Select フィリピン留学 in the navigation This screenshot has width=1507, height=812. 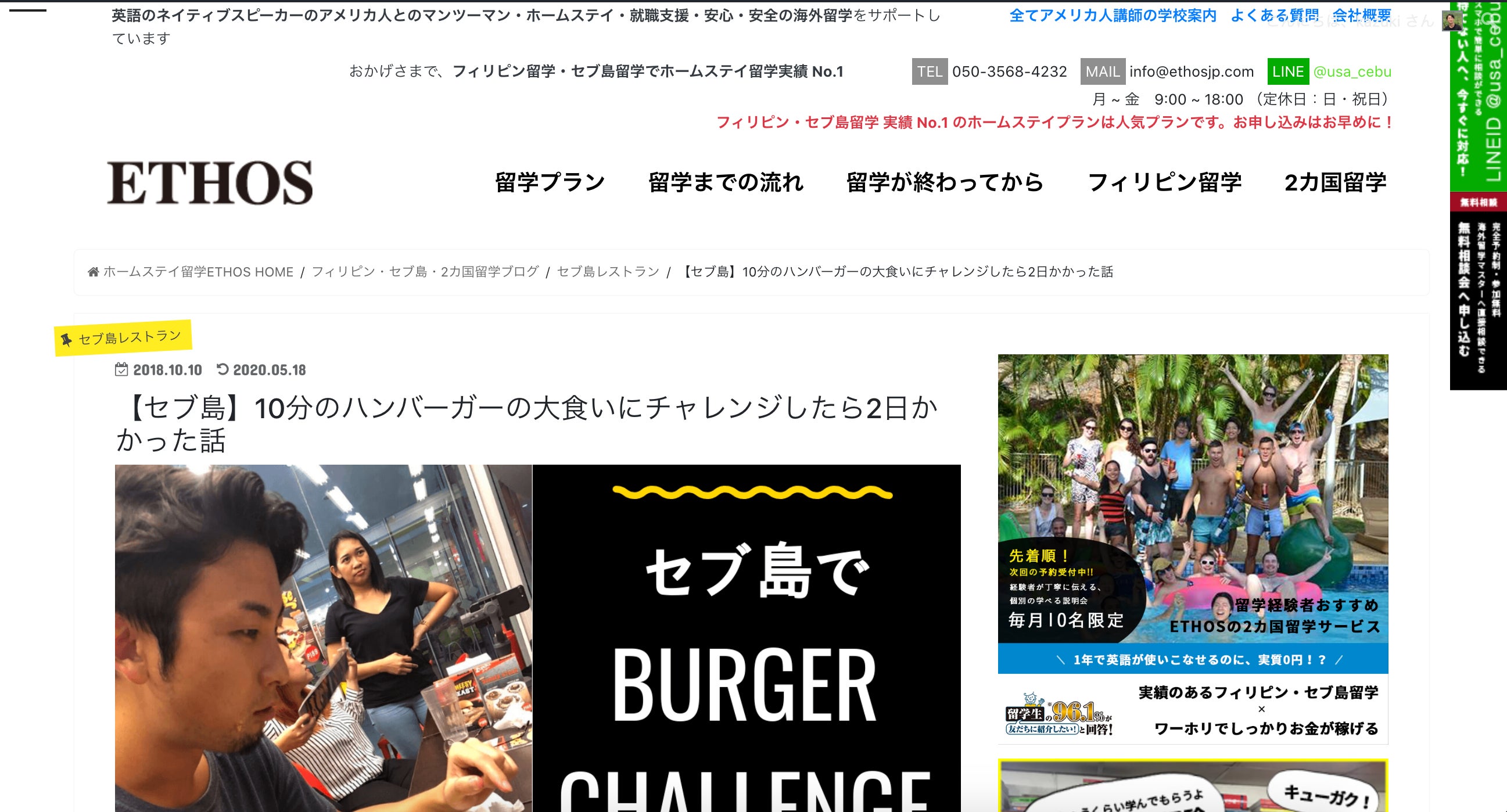1164,182
